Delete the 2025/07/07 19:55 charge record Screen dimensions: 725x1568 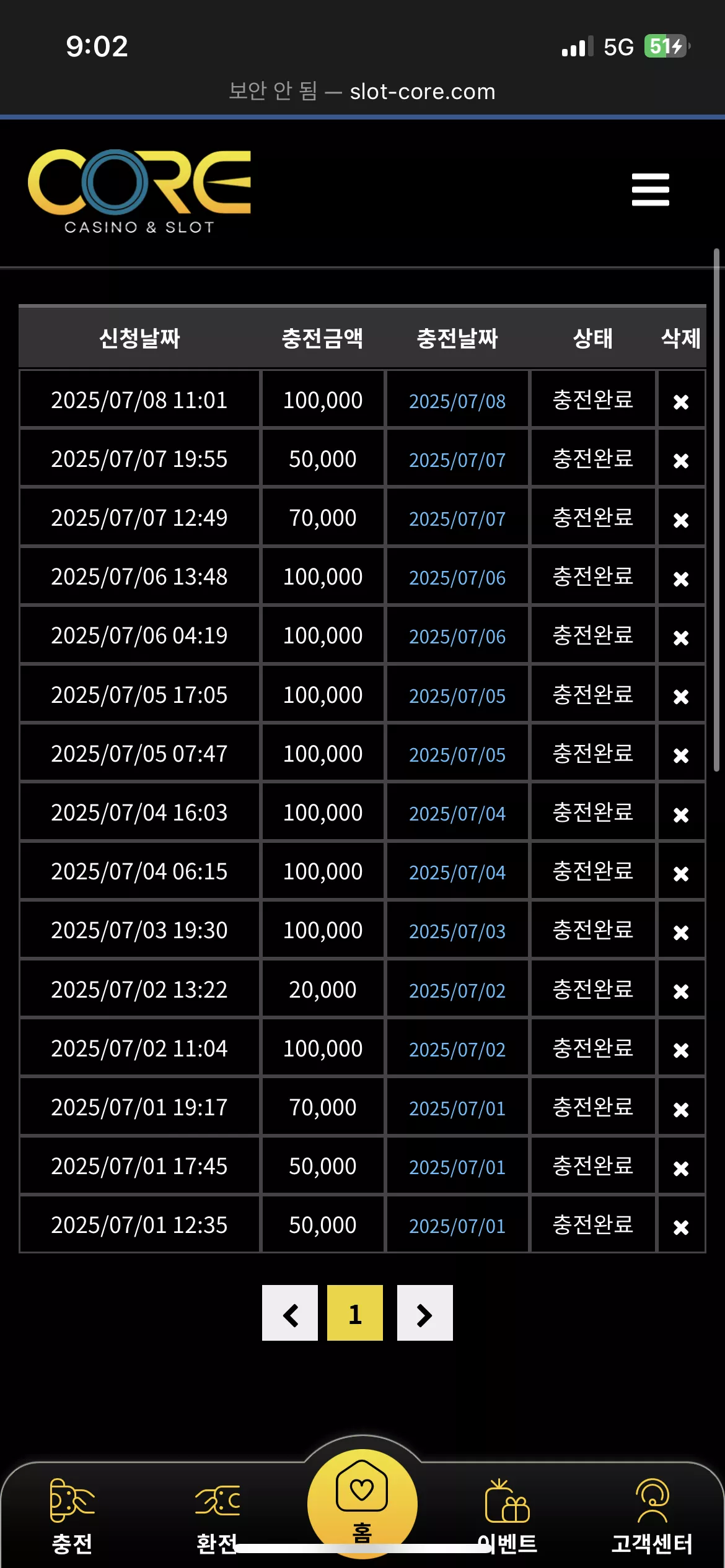pos(681,461)
